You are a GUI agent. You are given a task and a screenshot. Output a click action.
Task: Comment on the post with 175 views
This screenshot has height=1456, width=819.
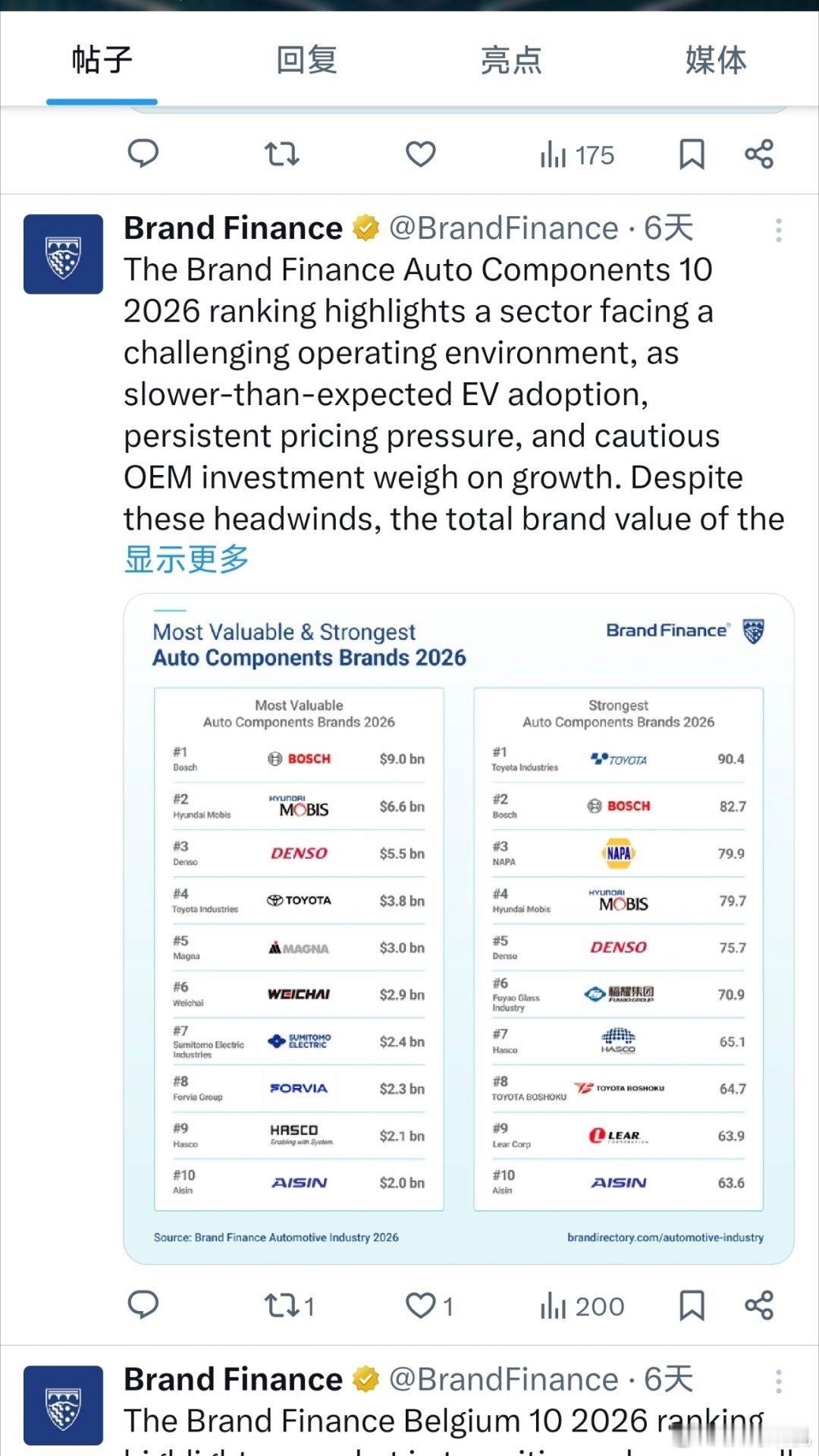tap(143, 153)
